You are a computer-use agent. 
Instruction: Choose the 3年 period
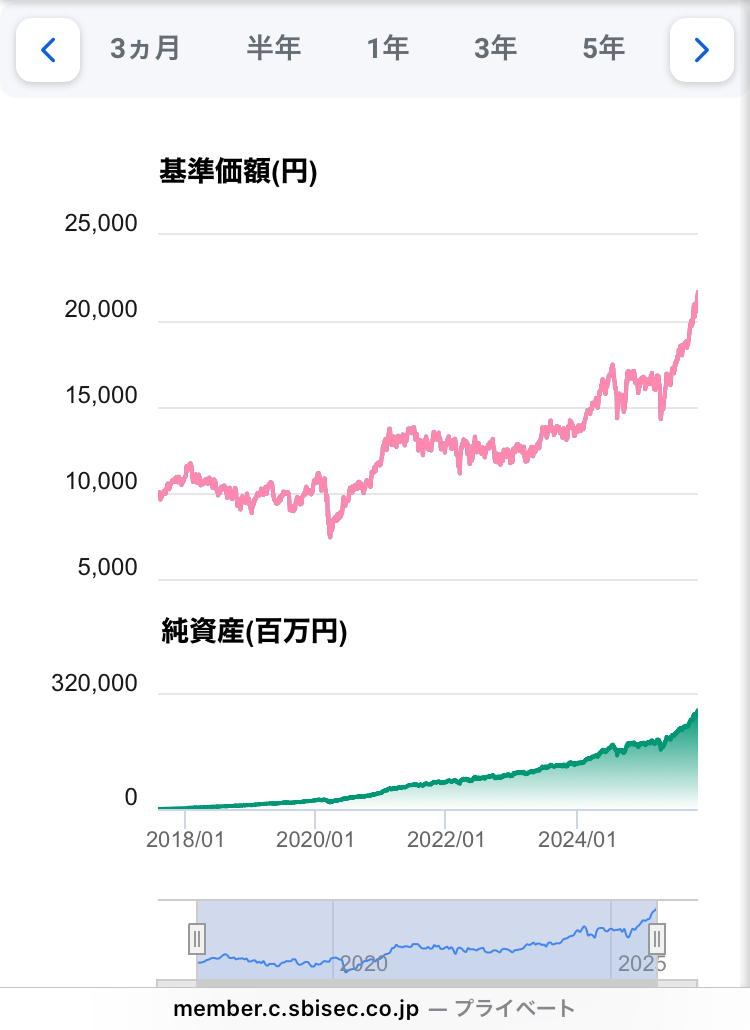coord(495,48)
